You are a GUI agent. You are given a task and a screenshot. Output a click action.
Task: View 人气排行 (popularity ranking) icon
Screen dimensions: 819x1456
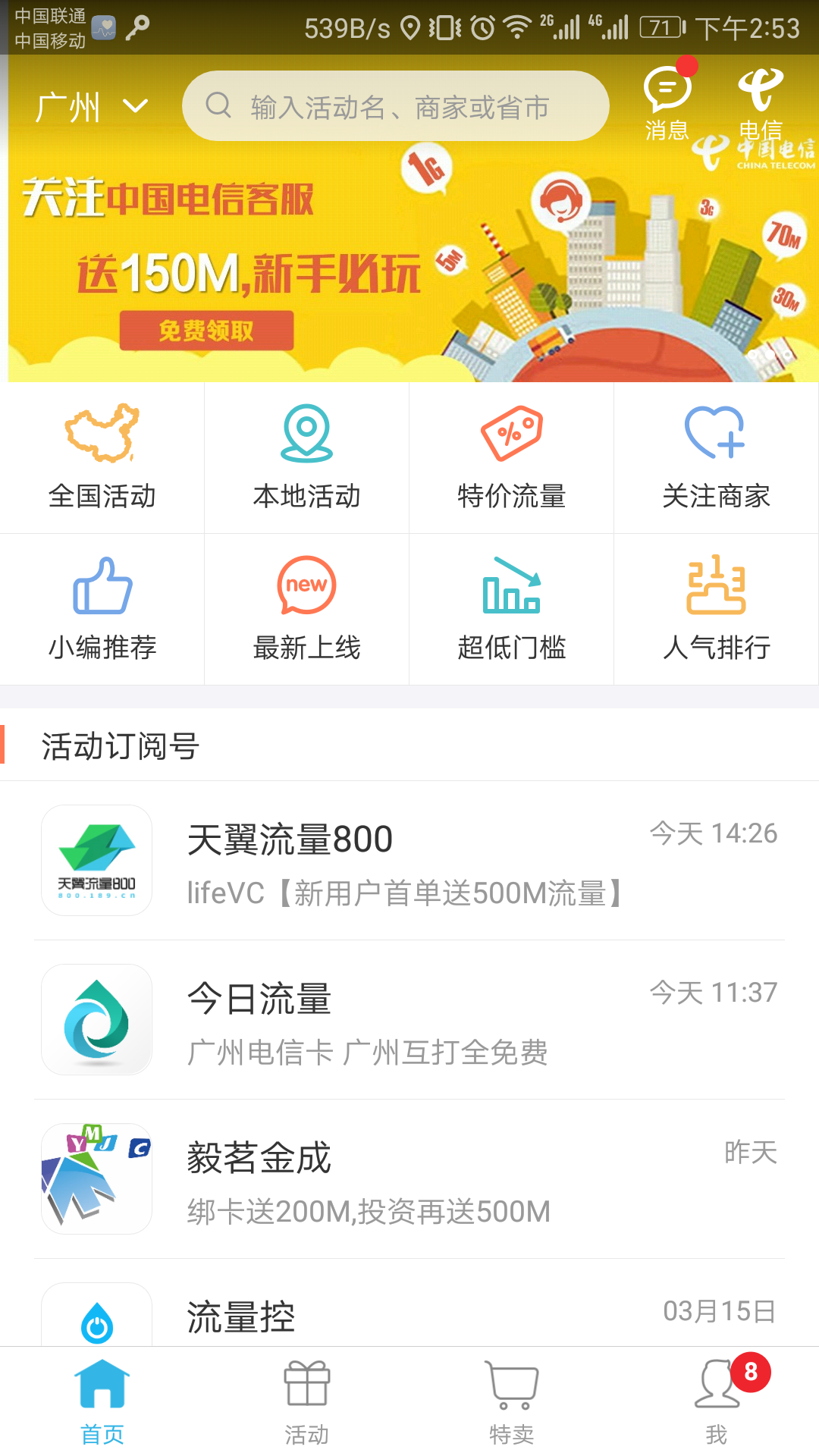tap(716, 607)
